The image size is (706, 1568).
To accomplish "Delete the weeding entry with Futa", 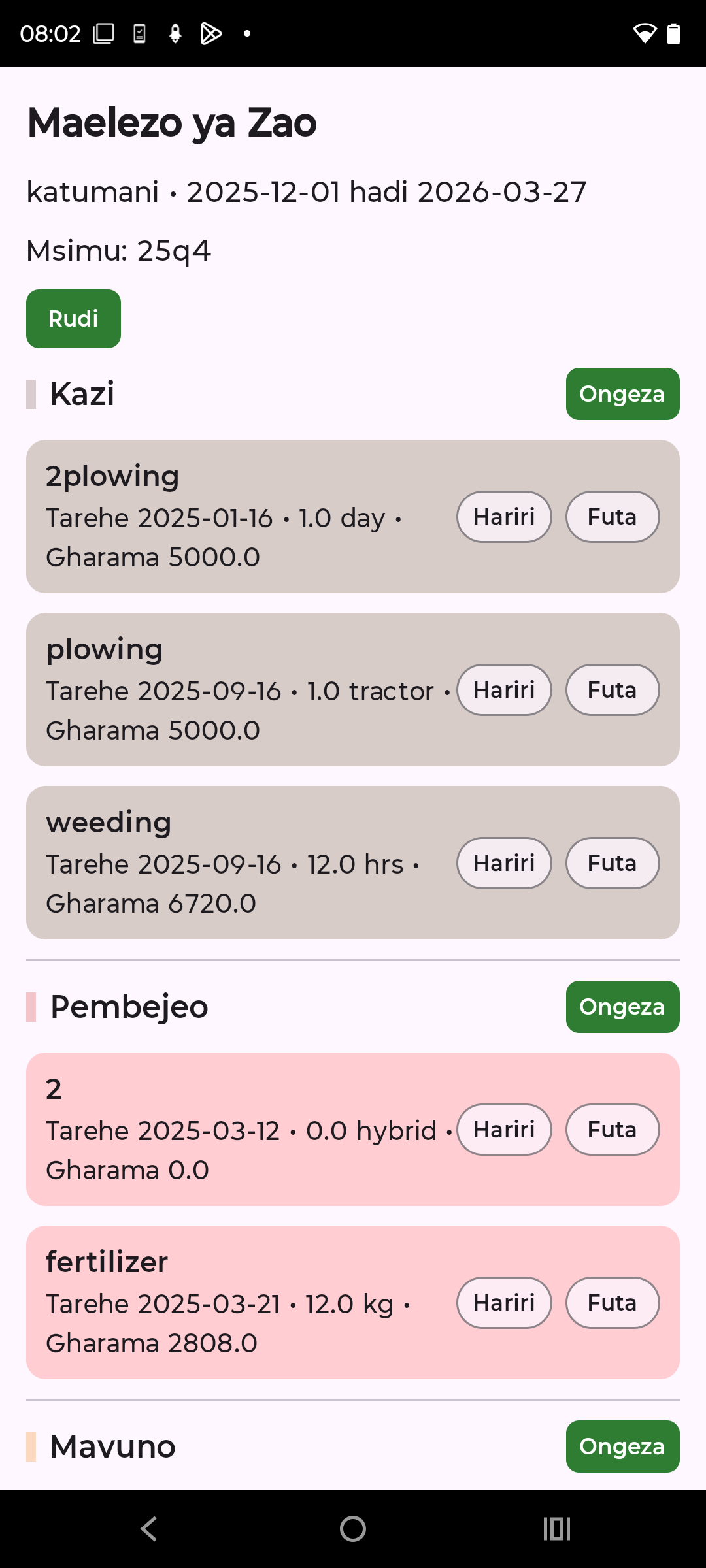I will click(612, 862).
